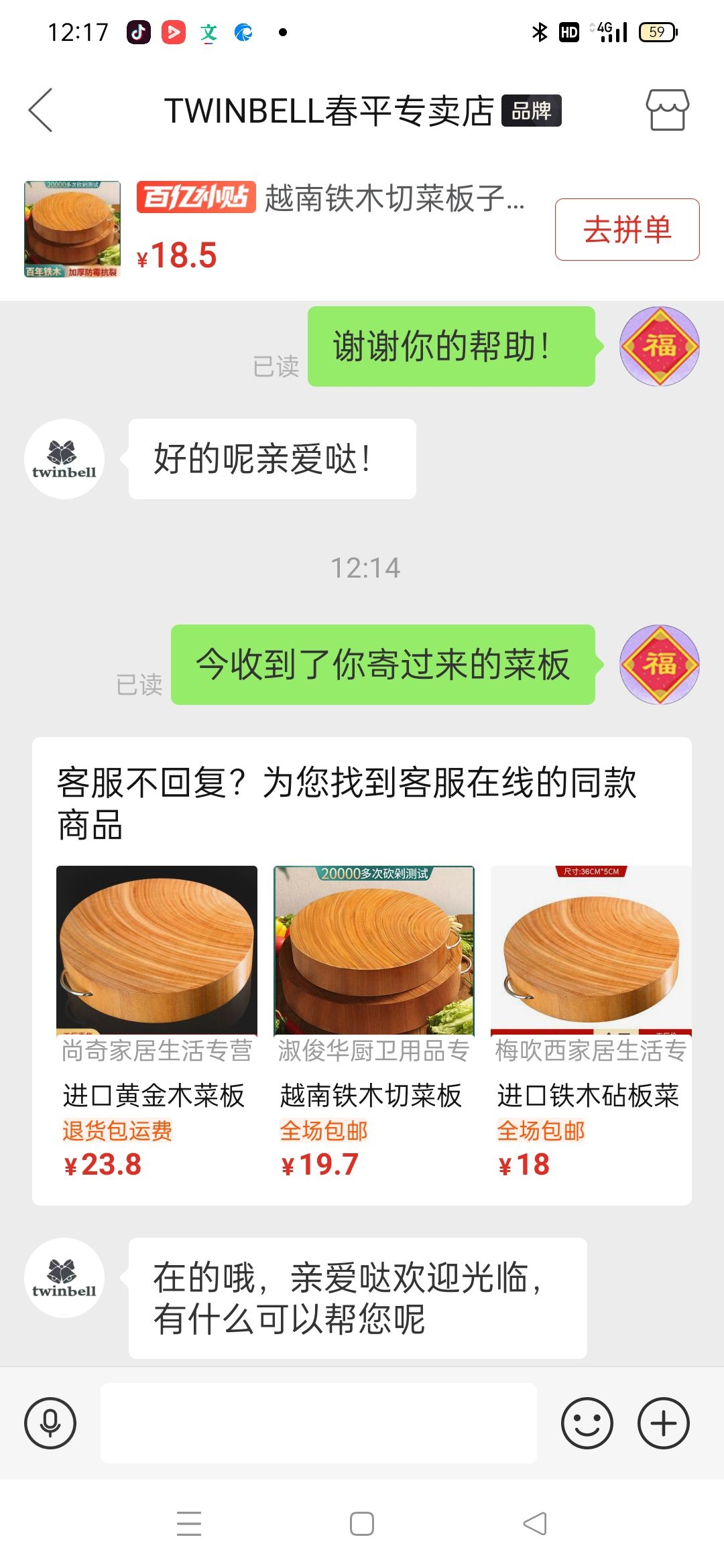This screenshot has height=1568, width=724.
Task: Go back from the TWINBELL chat
Action: click(41, 111)
